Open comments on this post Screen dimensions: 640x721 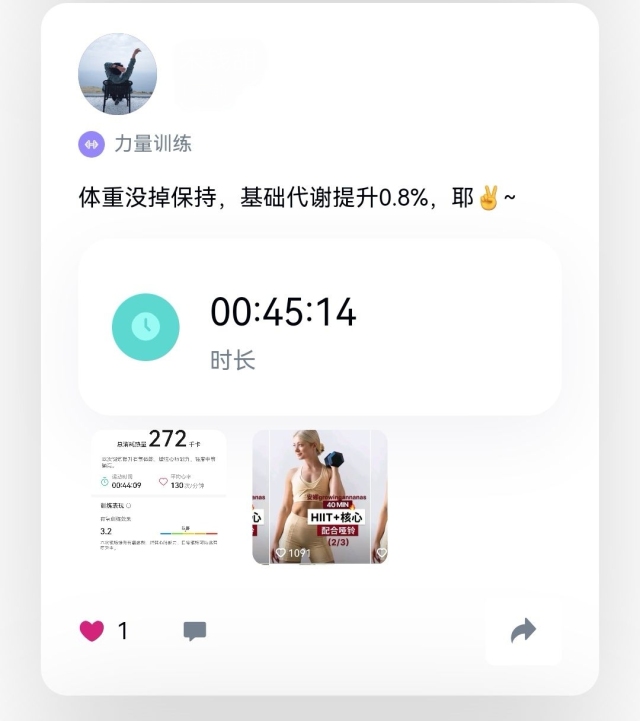click(195, 631)
